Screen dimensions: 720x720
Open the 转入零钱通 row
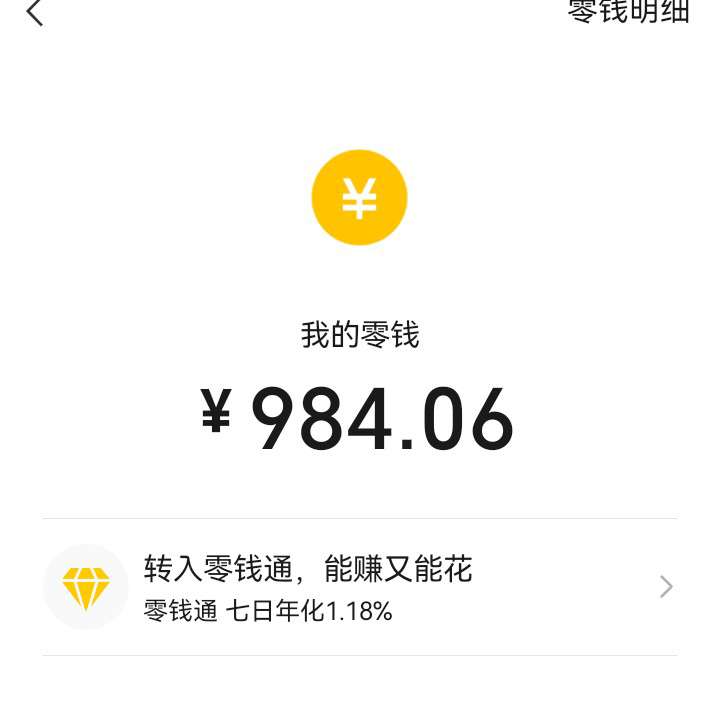(x=359, y=587)
